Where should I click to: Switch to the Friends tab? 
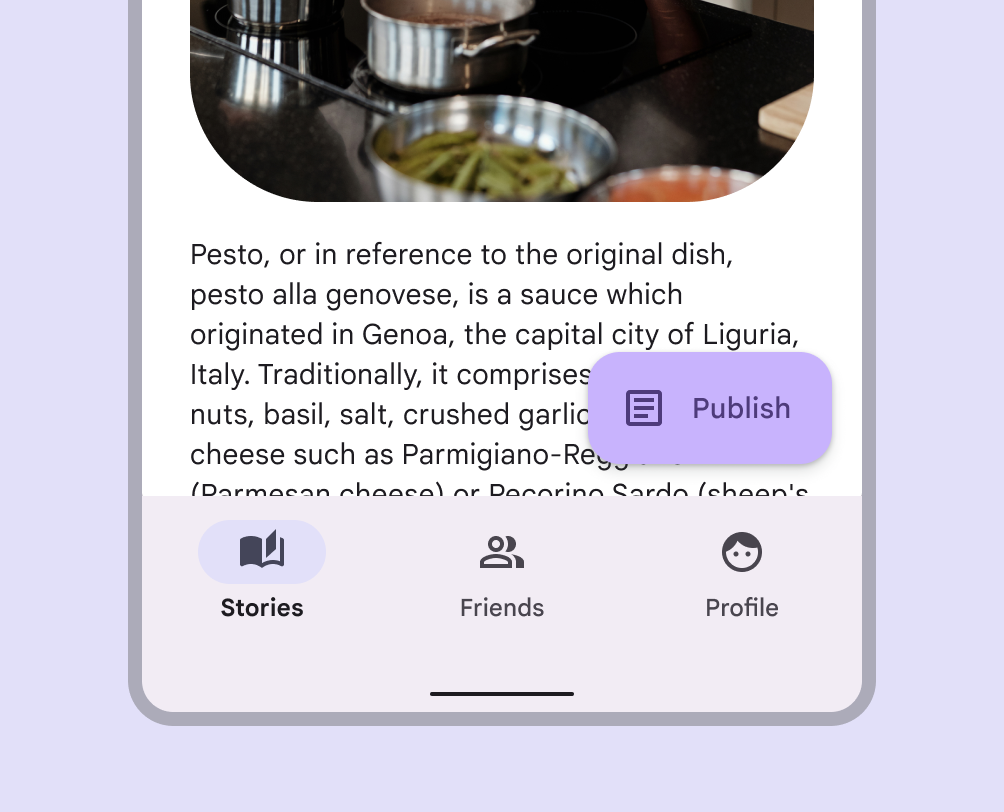coord(502,571)
